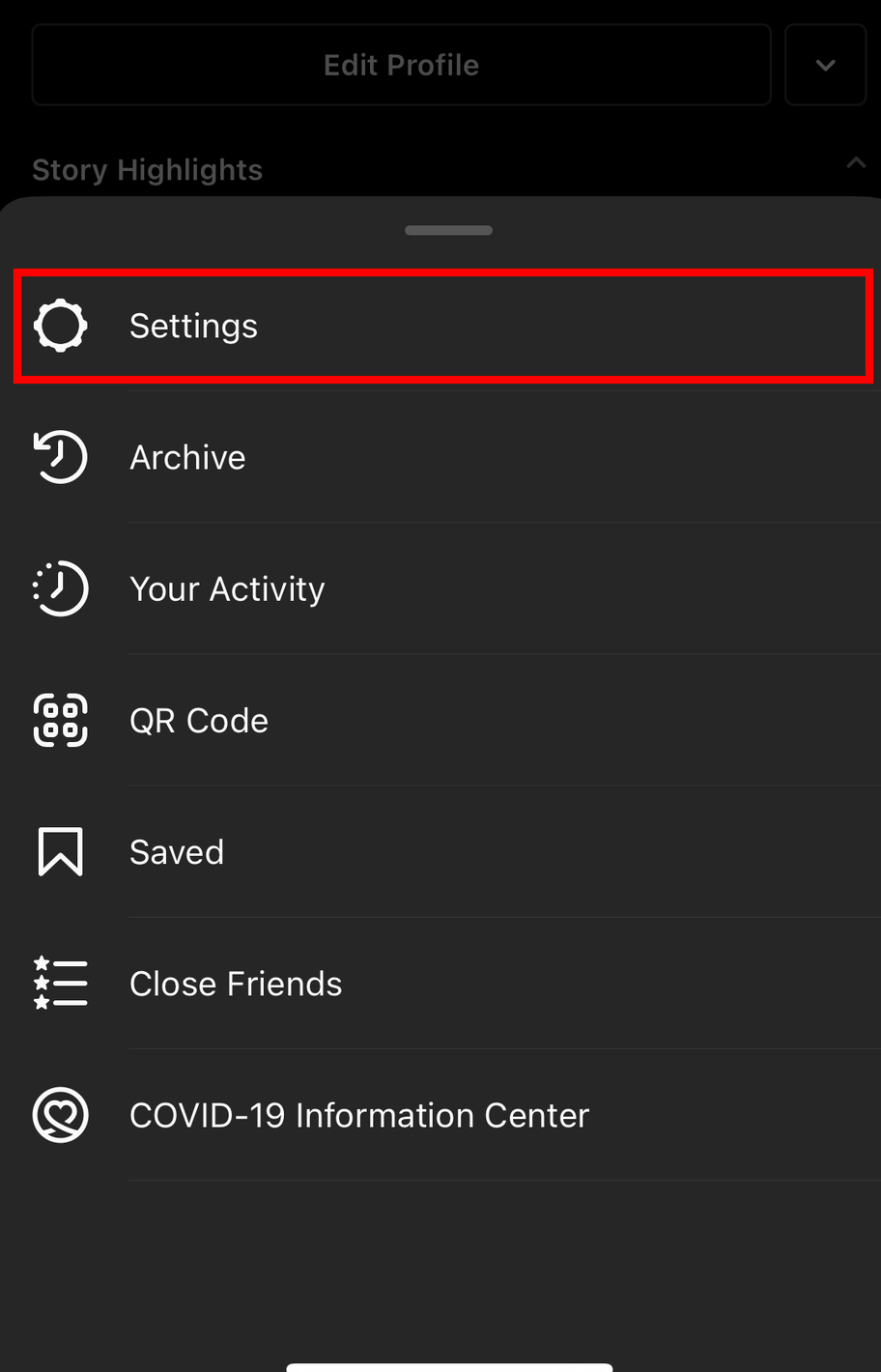Open COVID-19 Information Center
The width and height of the screenshot is (881, 1372).
point(358,1115)
